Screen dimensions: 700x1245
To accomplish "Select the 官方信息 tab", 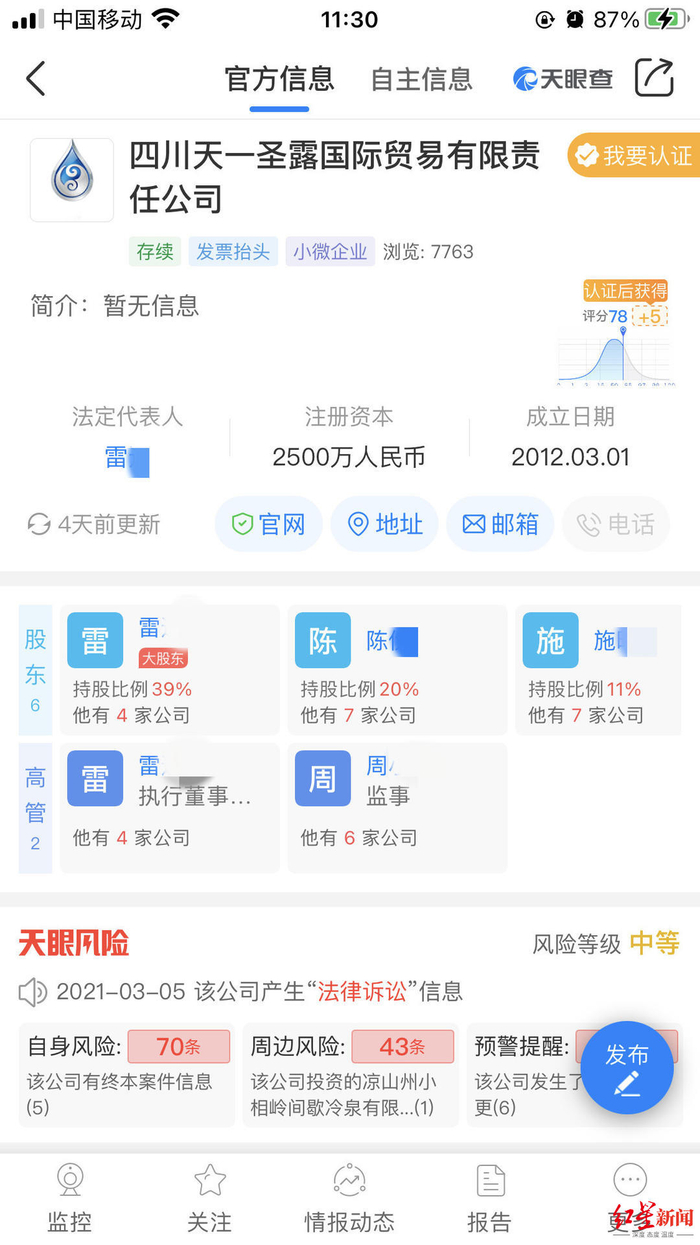I will (279, 79).
